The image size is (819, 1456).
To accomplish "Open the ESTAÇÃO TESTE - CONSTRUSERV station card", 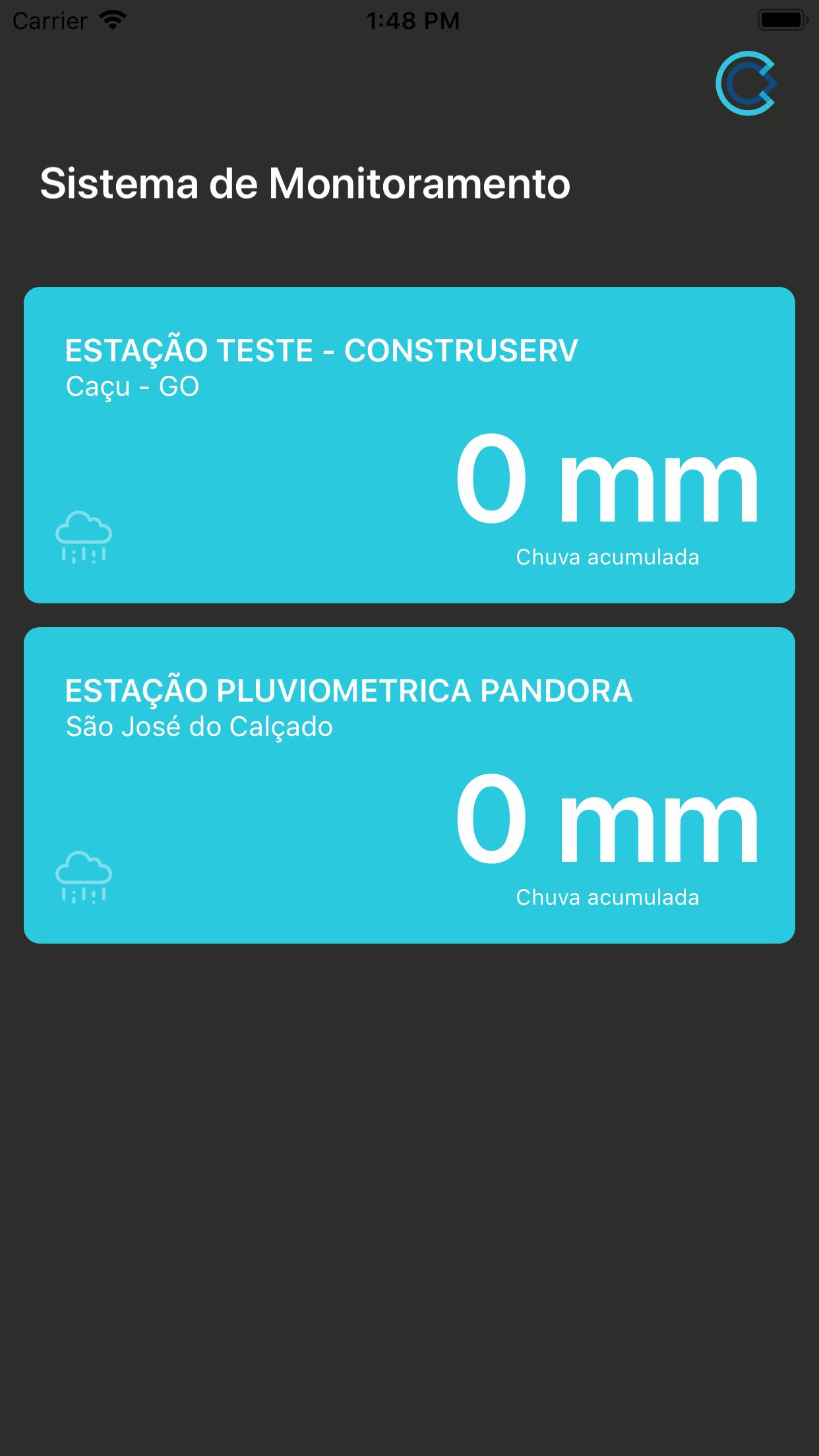I will point(409,445).
